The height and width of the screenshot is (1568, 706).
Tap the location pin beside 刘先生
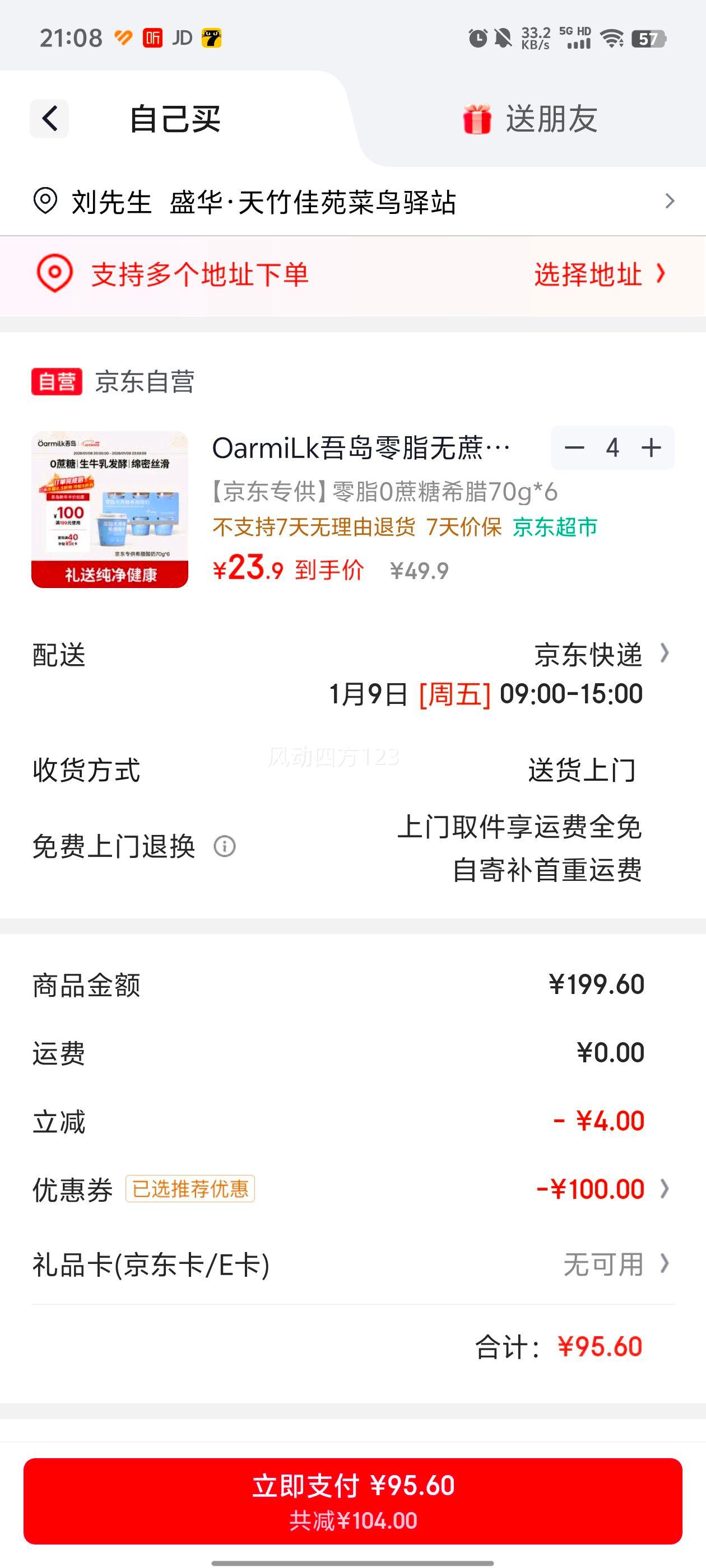(47, 201)
